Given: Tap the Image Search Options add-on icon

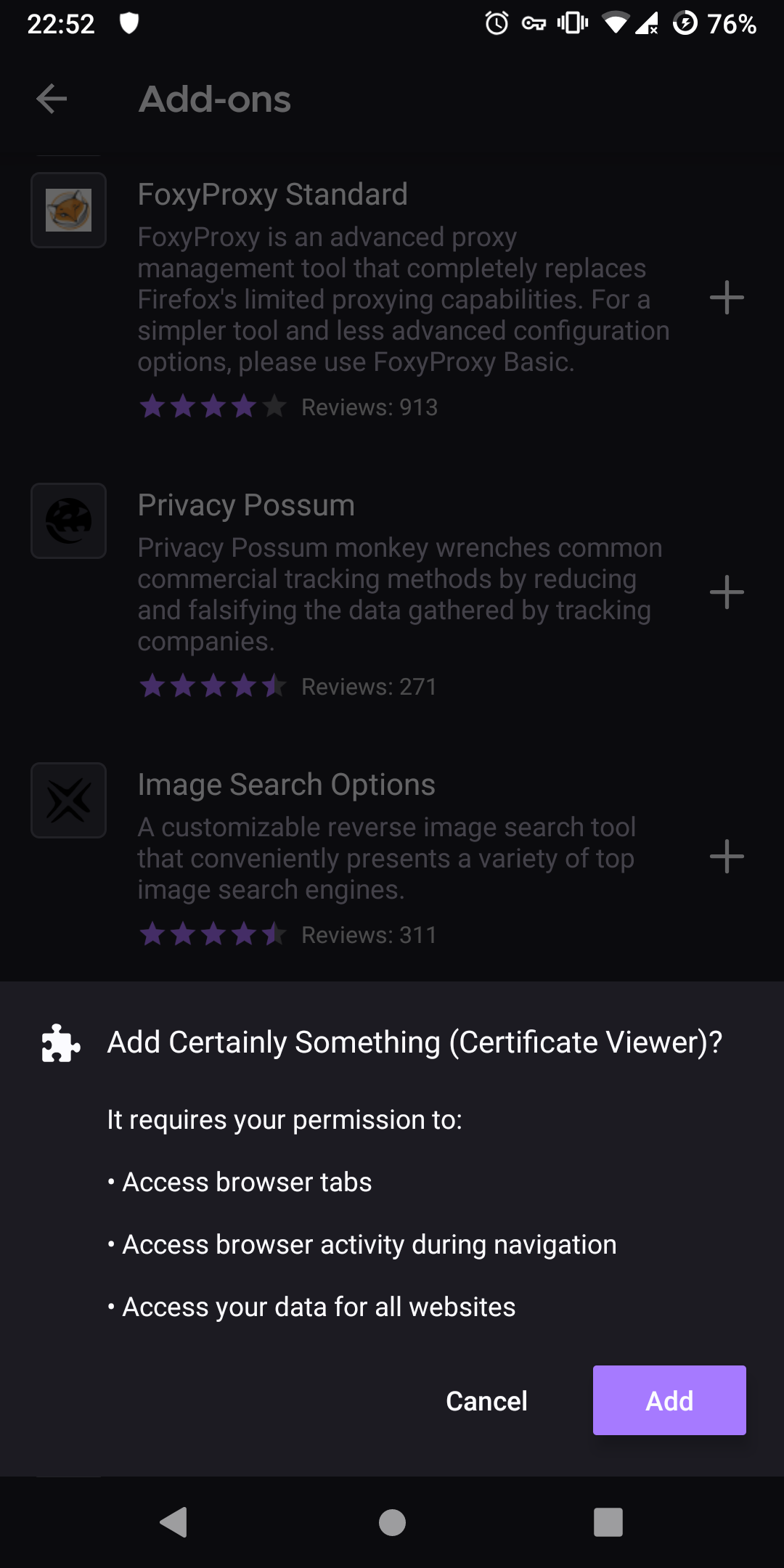Looking at the screenshot, I should [68, 800].
